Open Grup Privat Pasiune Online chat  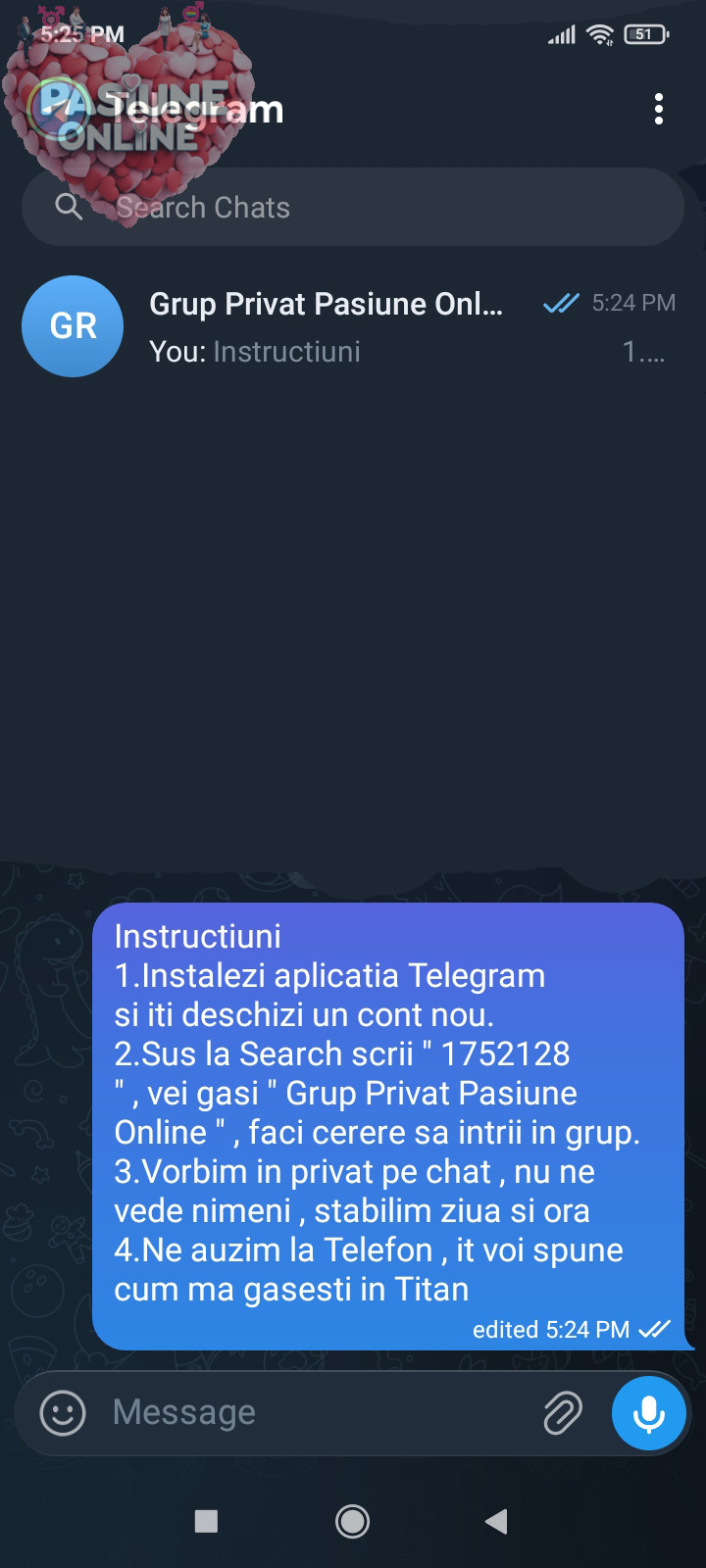coord(353,326)
